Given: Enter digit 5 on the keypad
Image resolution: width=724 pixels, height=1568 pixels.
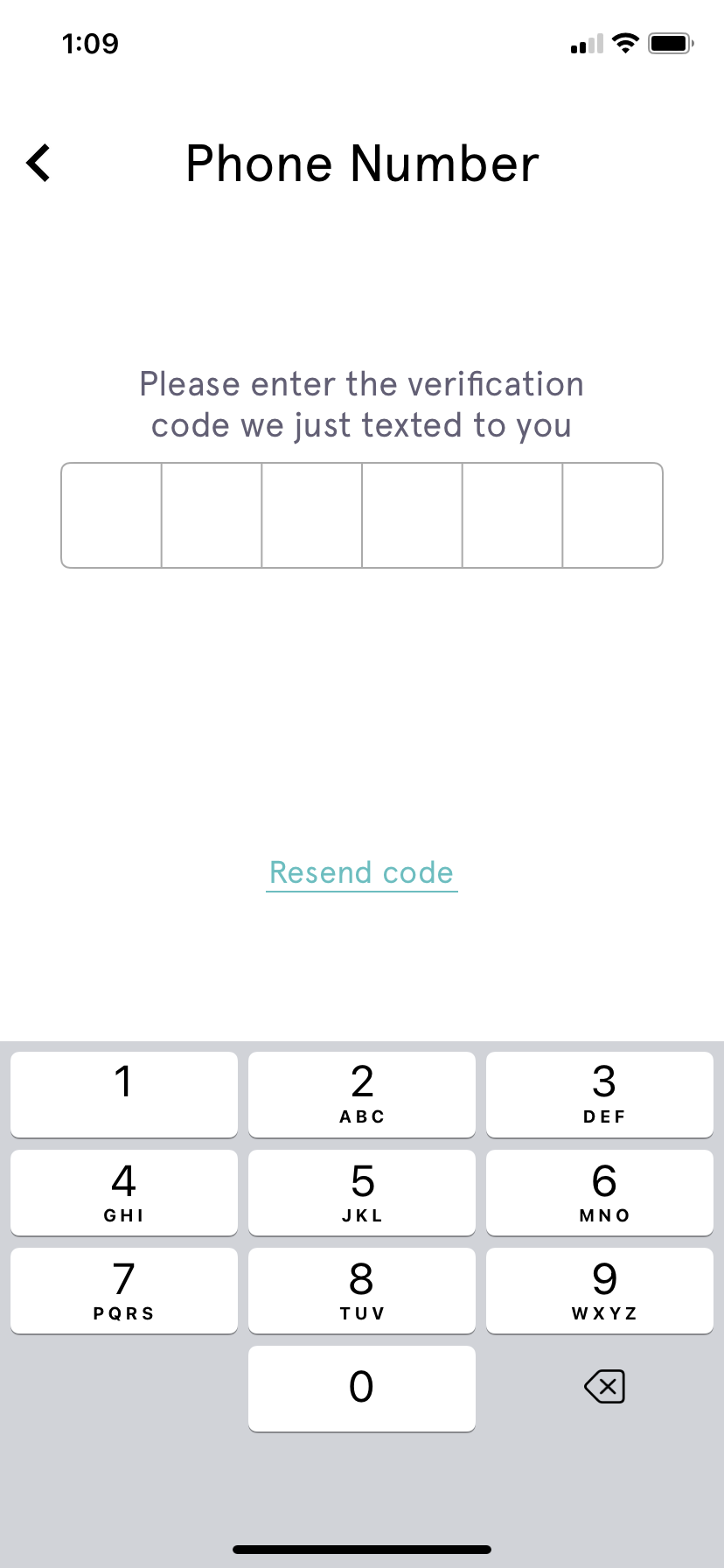Looking at the screenshot, I should tap(362, 1192).
